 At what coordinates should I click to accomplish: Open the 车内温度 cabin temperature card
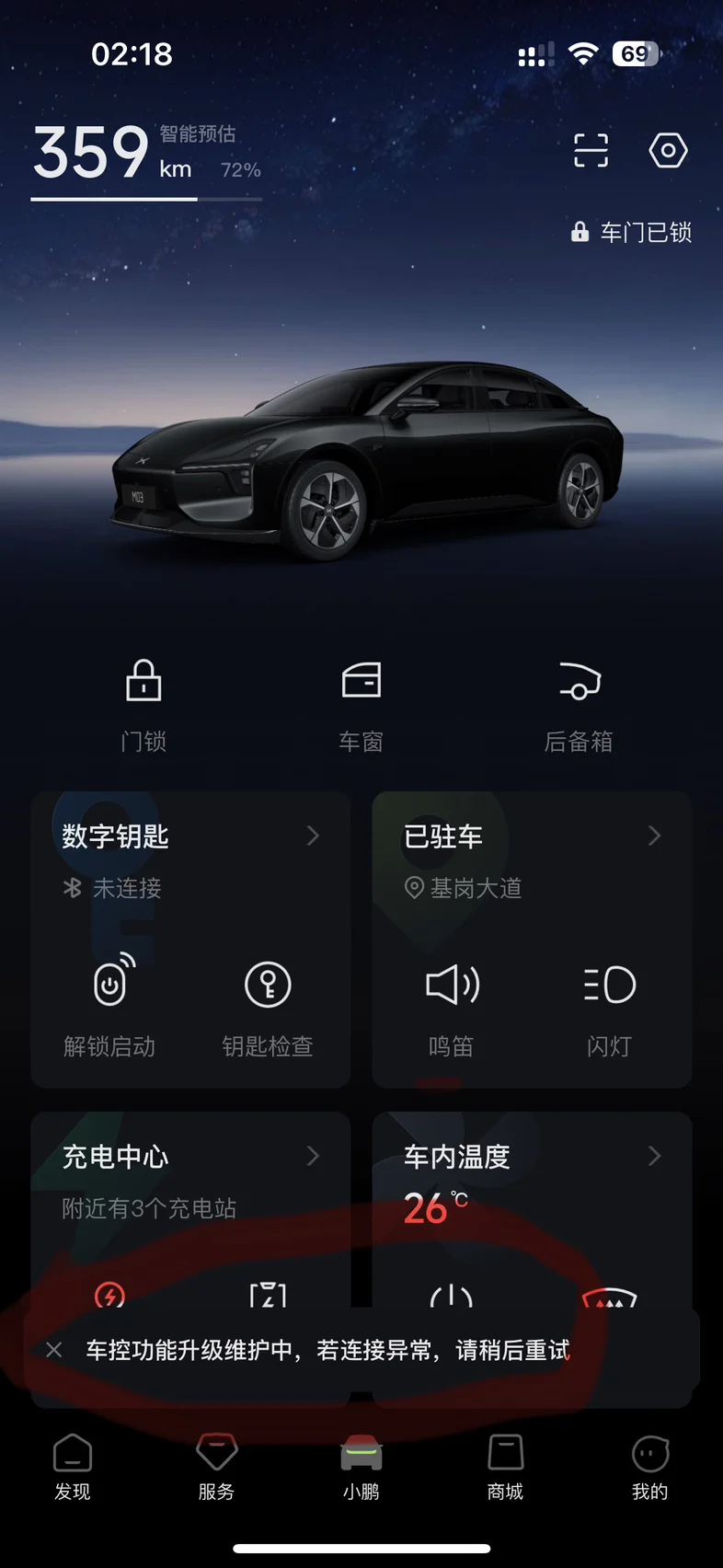532,1157
